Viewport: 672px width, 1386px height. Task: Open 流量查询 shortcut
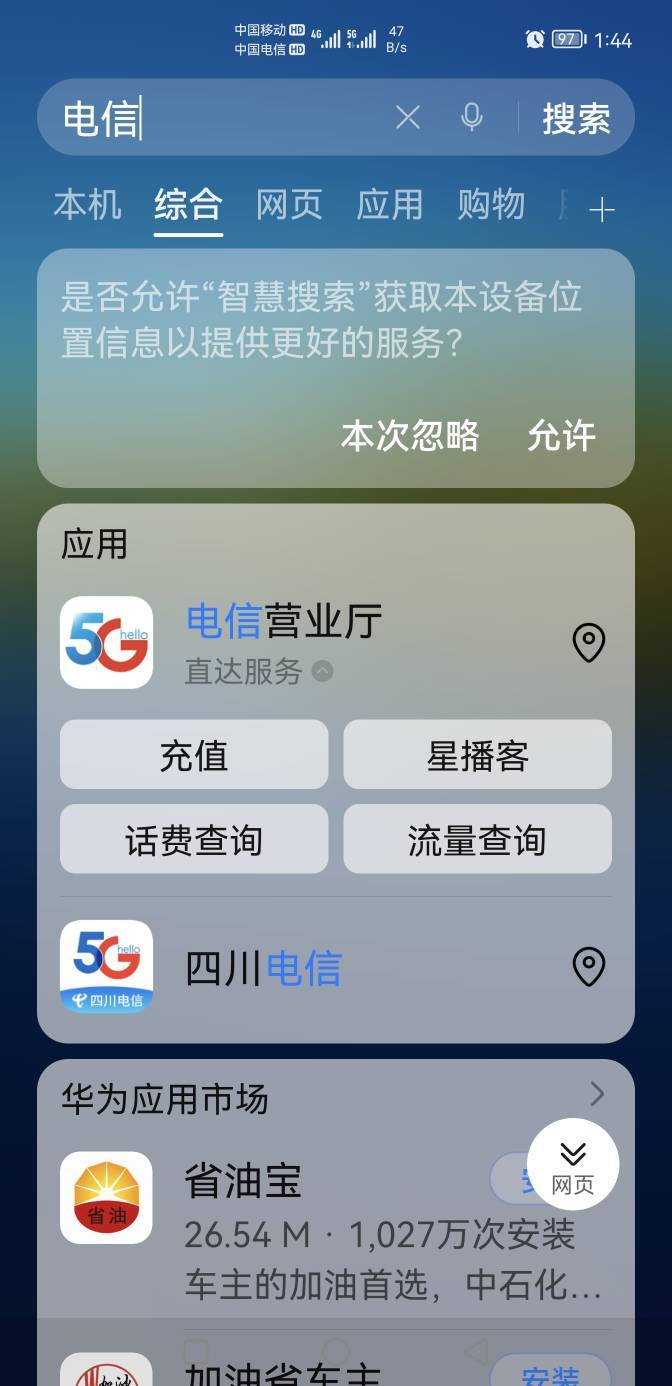pos(478,840)
